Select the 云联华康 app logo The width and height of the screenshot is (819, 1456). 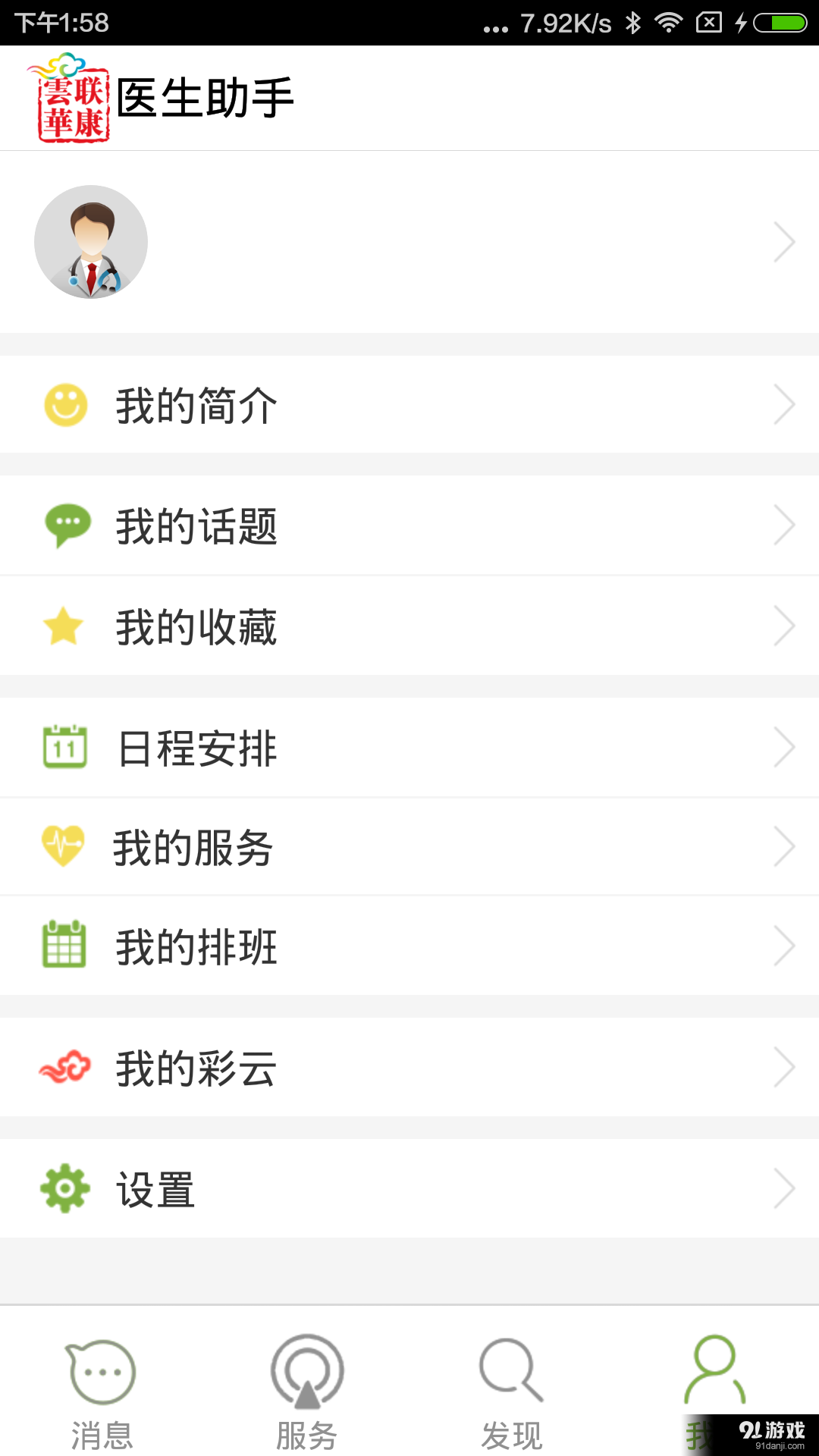pos(70,97)
